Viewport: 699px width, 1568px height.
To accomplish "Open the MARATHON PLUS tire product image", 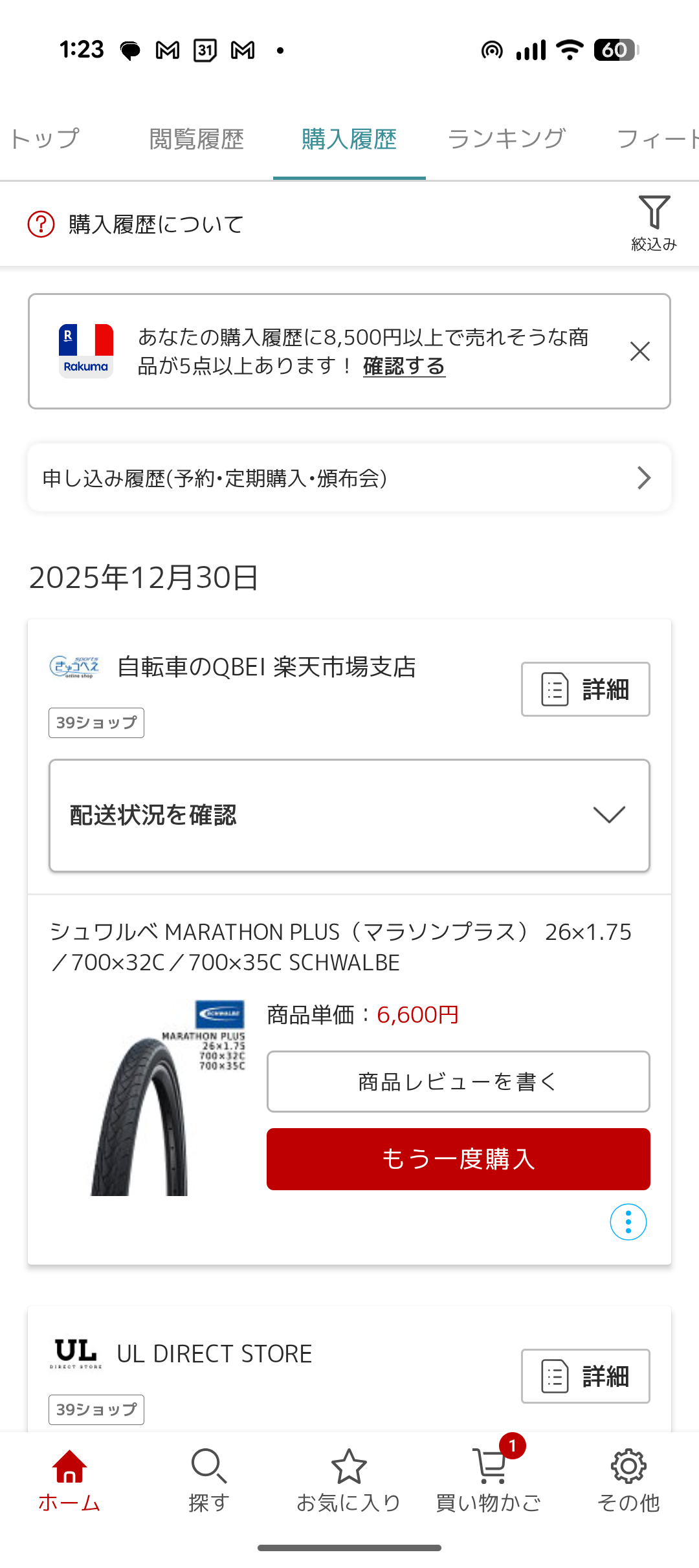I will pos(168,1098).
